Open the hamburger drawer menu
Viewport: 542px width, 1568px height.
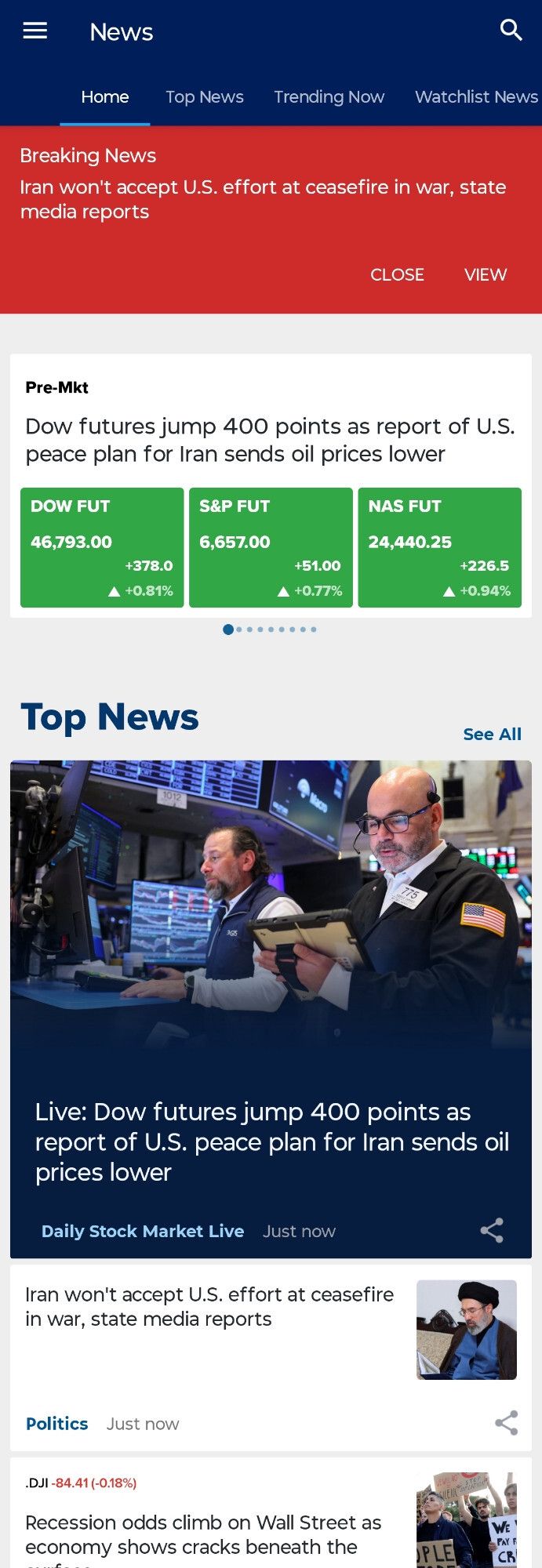pyautogui.click(x=35, y=31)
